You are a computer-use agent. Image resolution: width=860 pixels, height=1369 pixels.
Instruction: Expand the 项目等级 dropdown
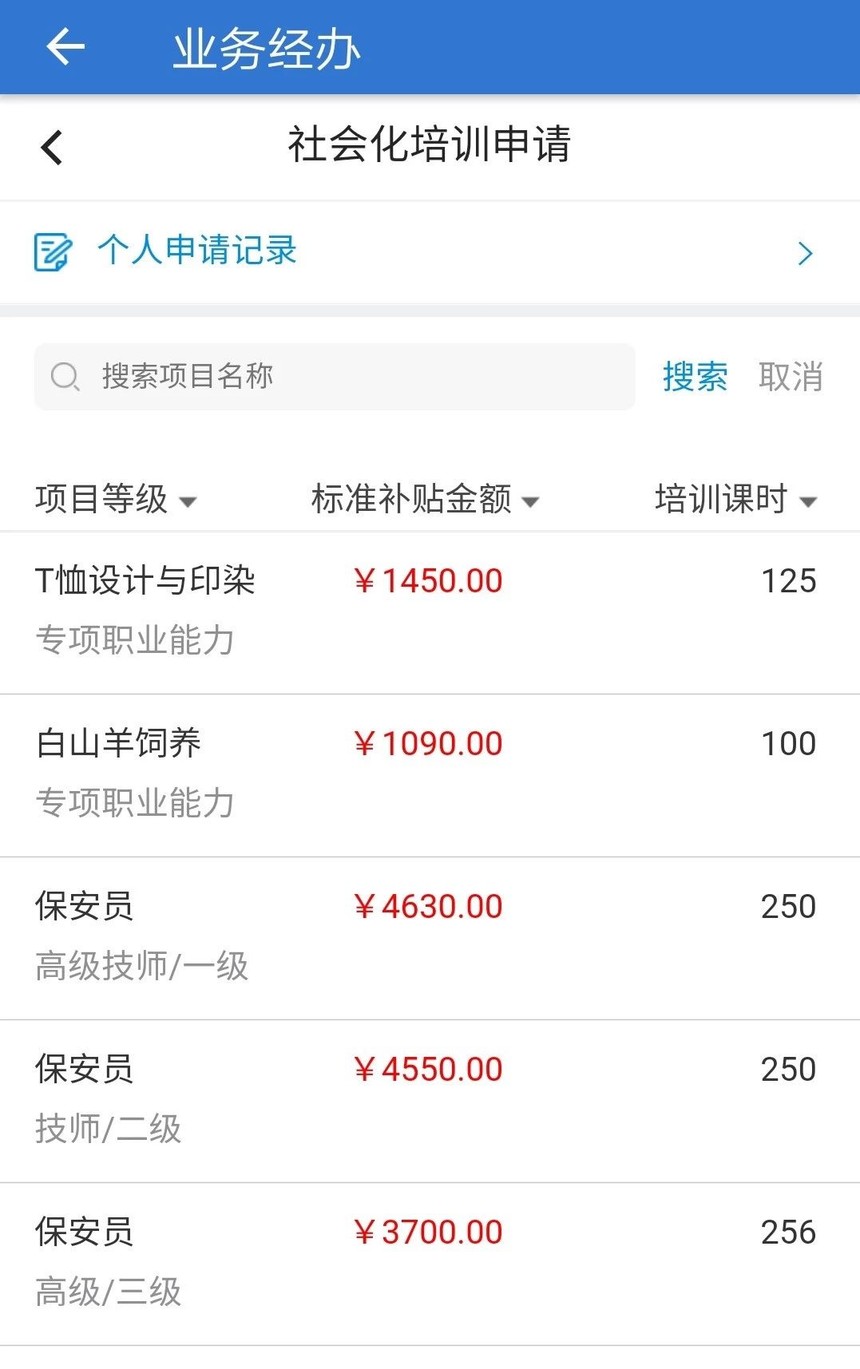point(116,499)
